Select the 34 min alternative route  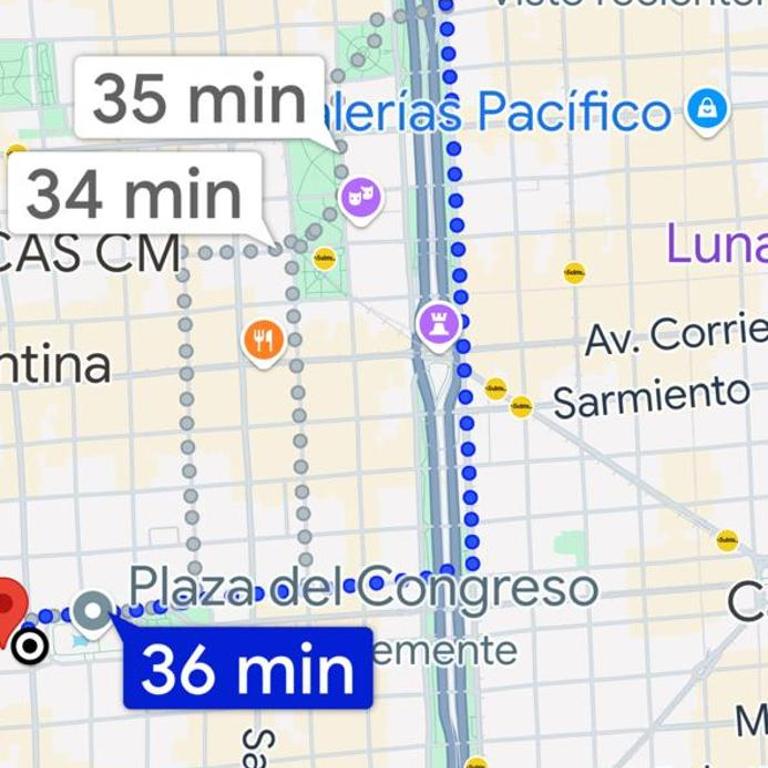[x=135, y=194]
